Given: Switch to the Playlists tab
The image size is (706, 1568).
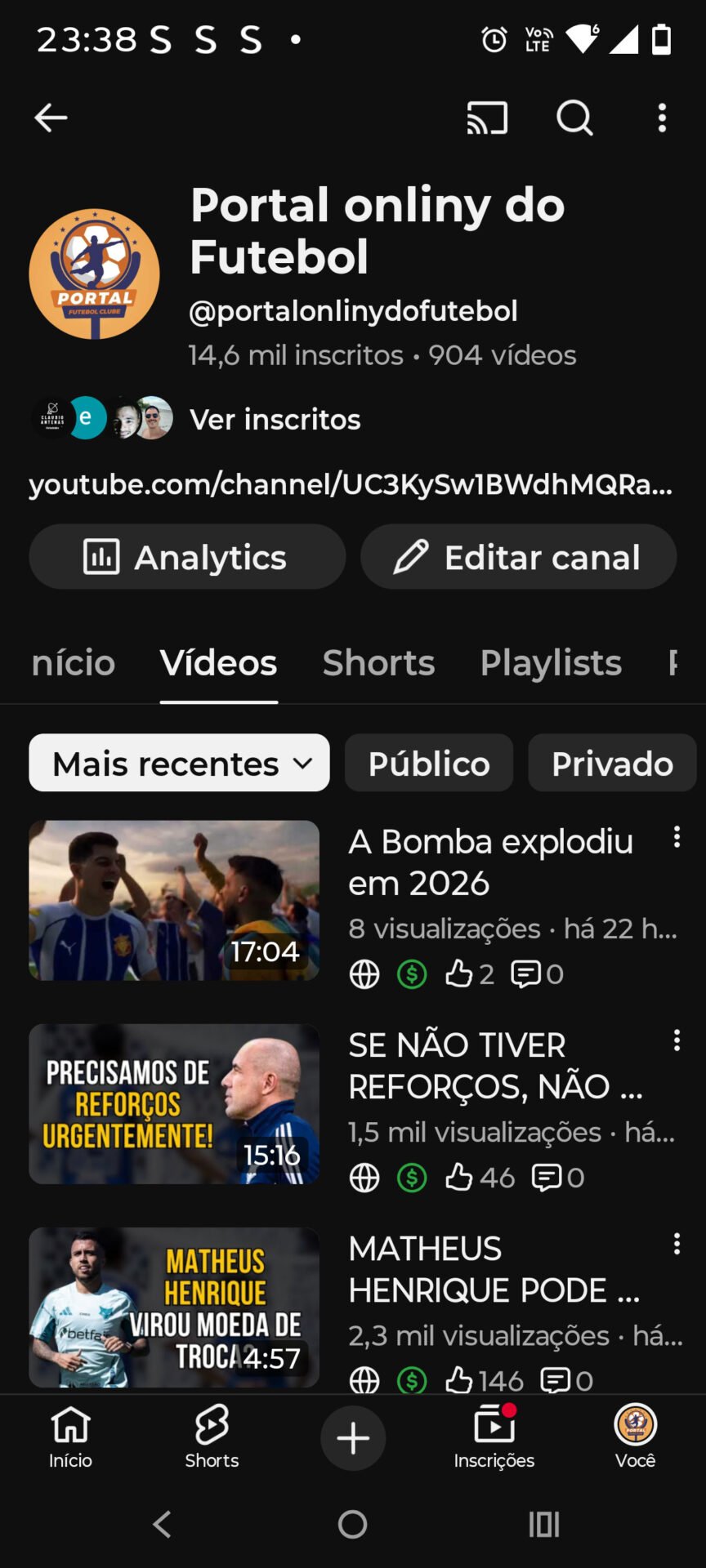Looking at the screenshot, I should coord(551,663).
